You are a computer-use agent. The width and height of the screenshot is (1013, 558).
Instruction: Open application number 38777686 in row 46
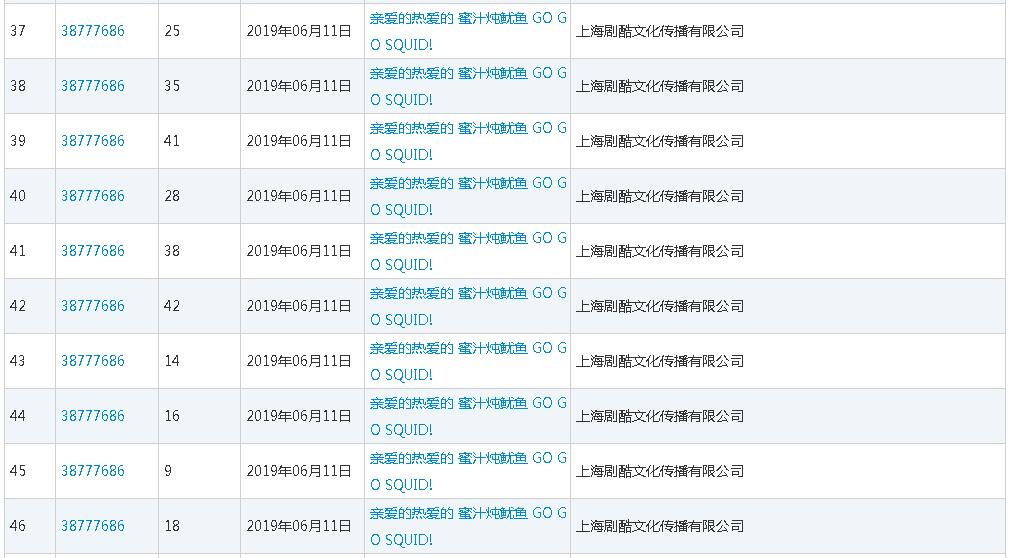pos(93,526)
